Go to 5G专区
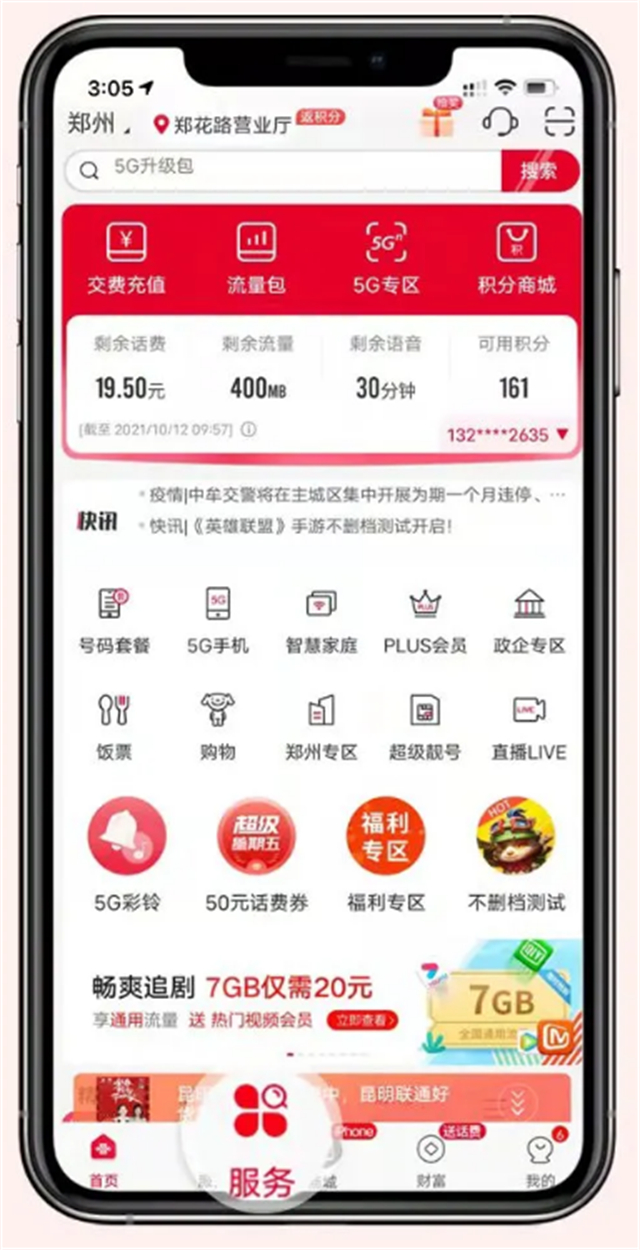The height and width of the screenshot is (1250, 640). [386, 258]
